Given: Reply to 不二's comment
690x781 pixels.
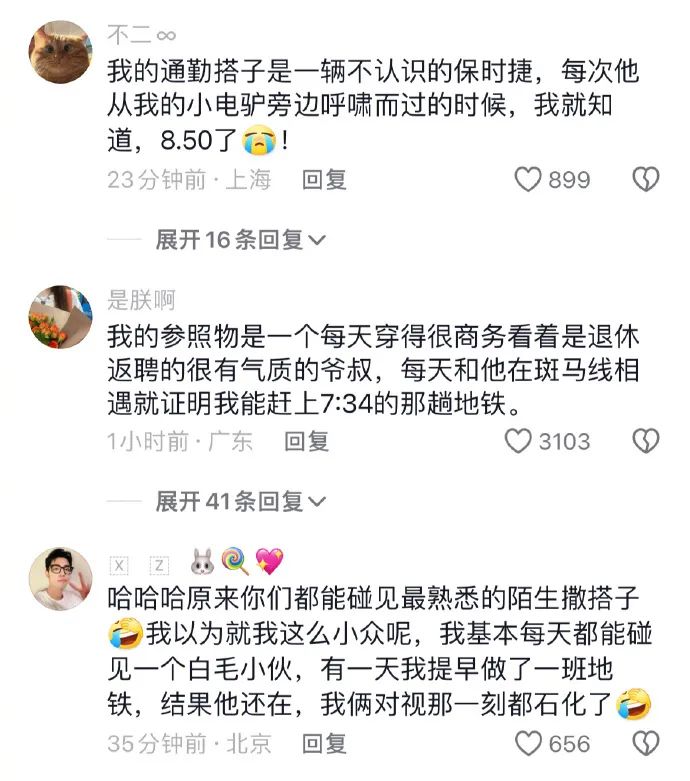Looking at the screenshot, I should point(324,180).
